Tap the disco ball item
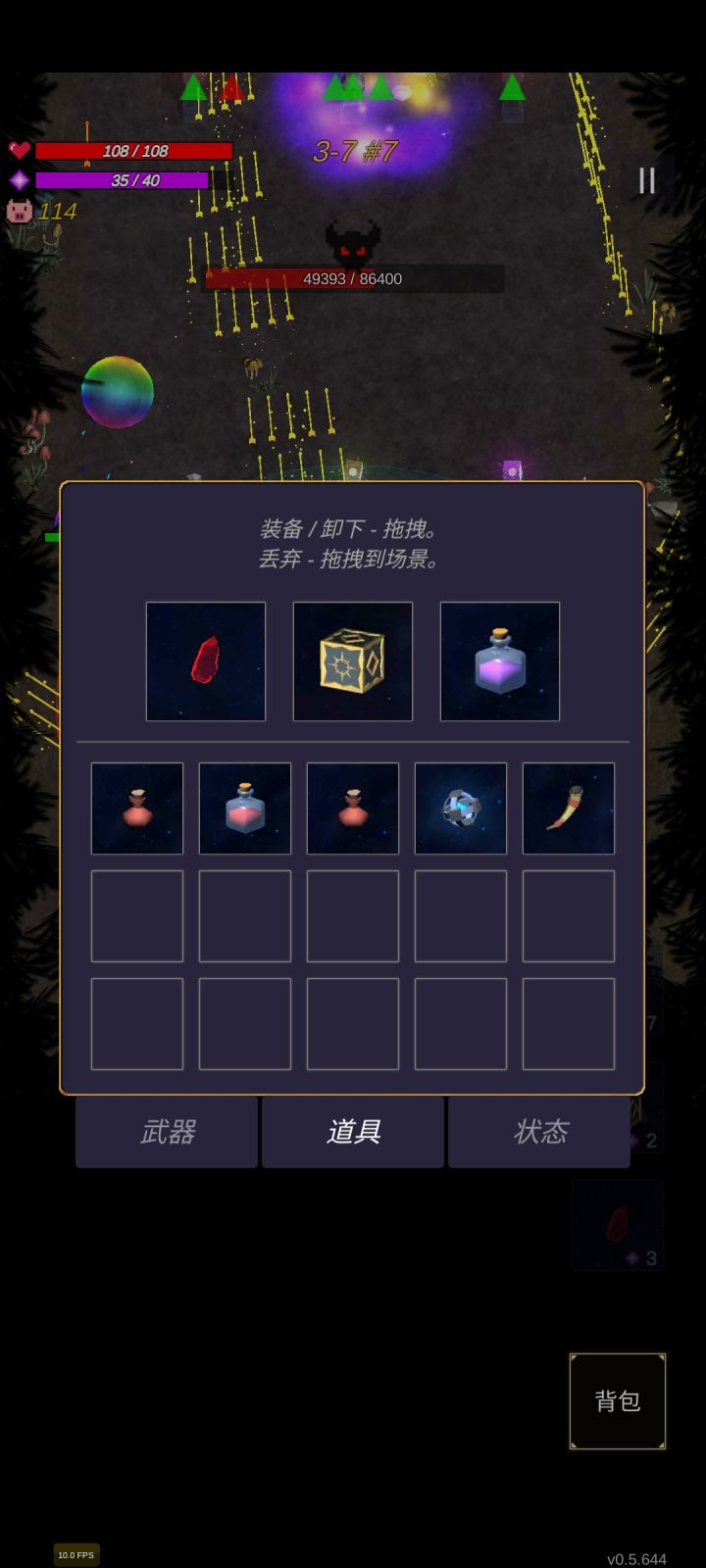 click(x=461, y=808)
